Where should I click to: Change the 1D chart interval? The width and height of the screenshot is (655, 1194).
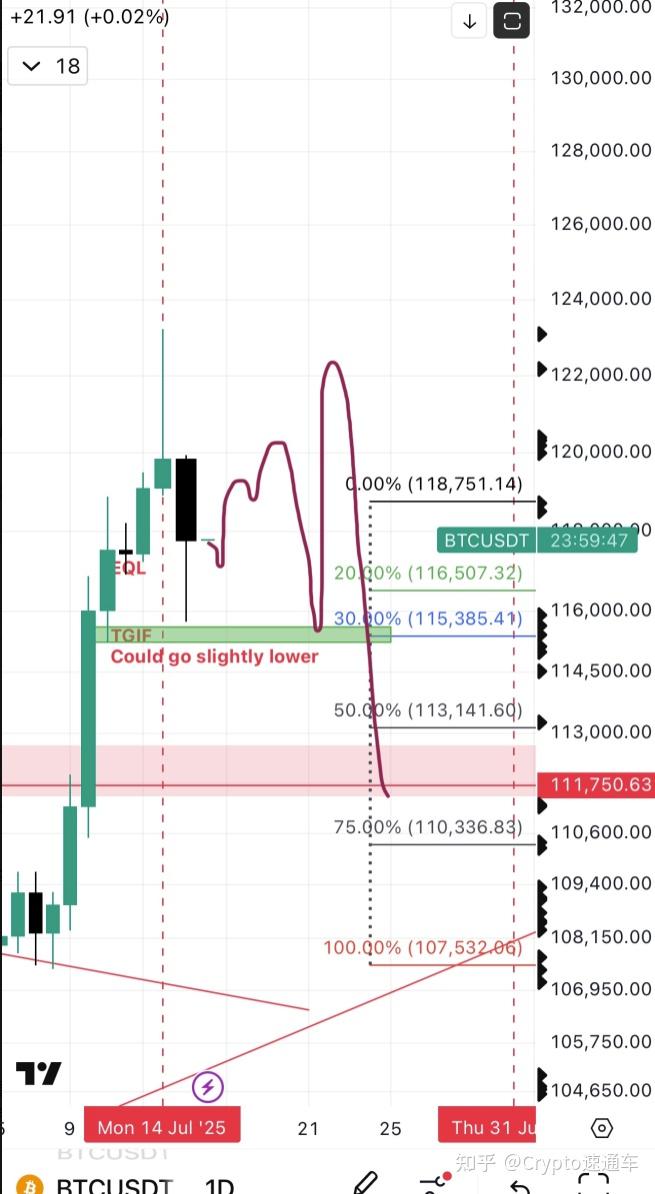[219, 1185]
